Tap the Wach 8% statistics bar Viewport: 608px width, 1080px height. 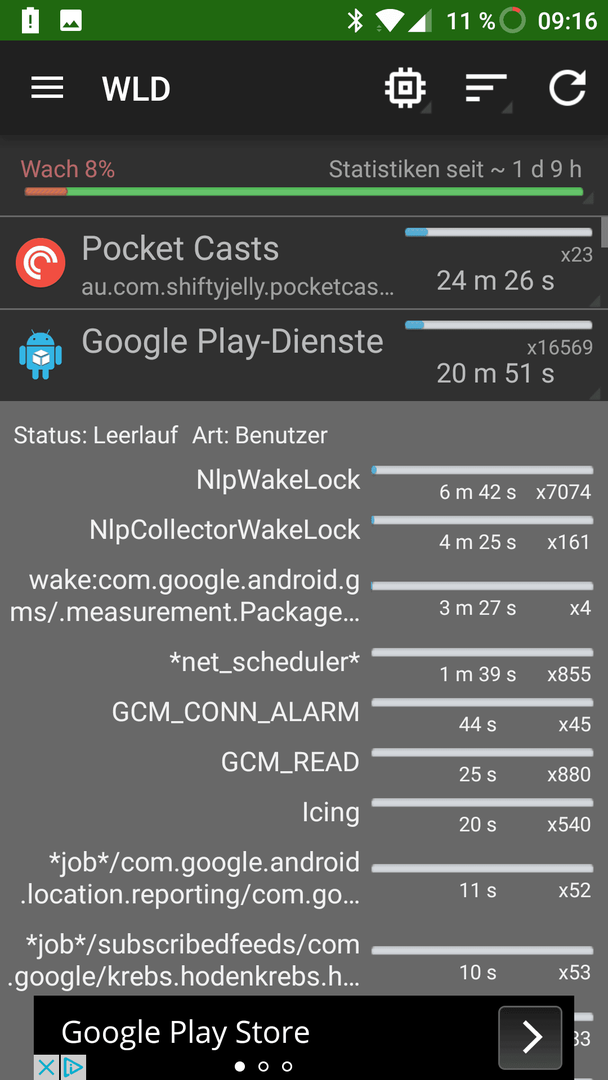(x=304, y=178)
